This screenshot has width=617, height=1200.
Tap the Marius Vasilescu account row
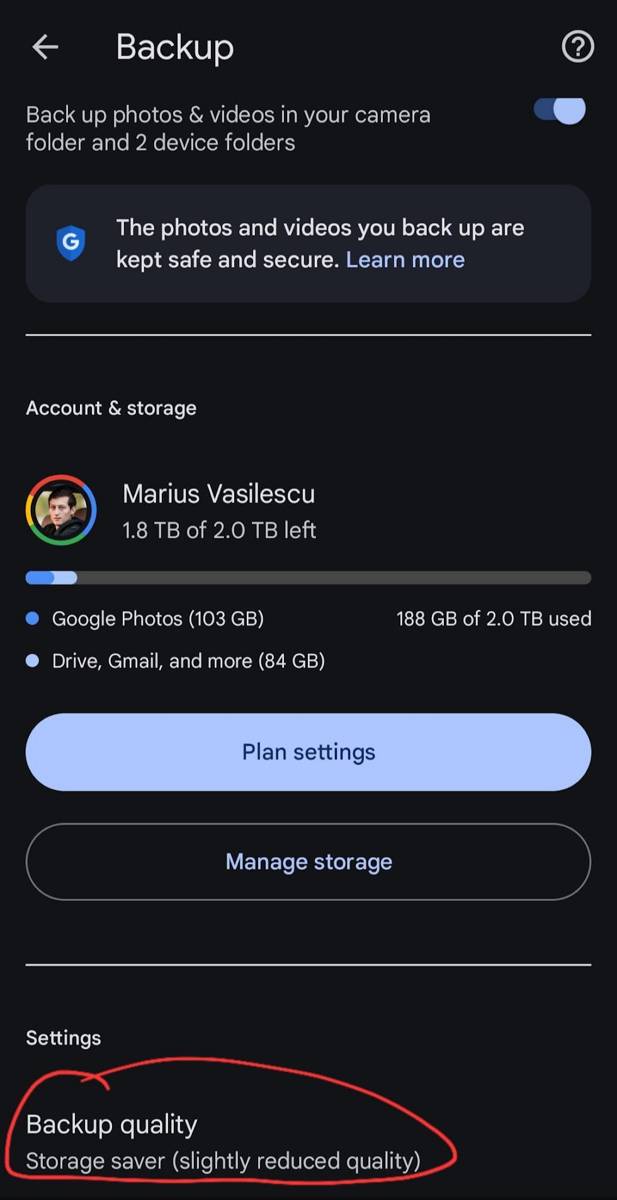tap(308, 510)
